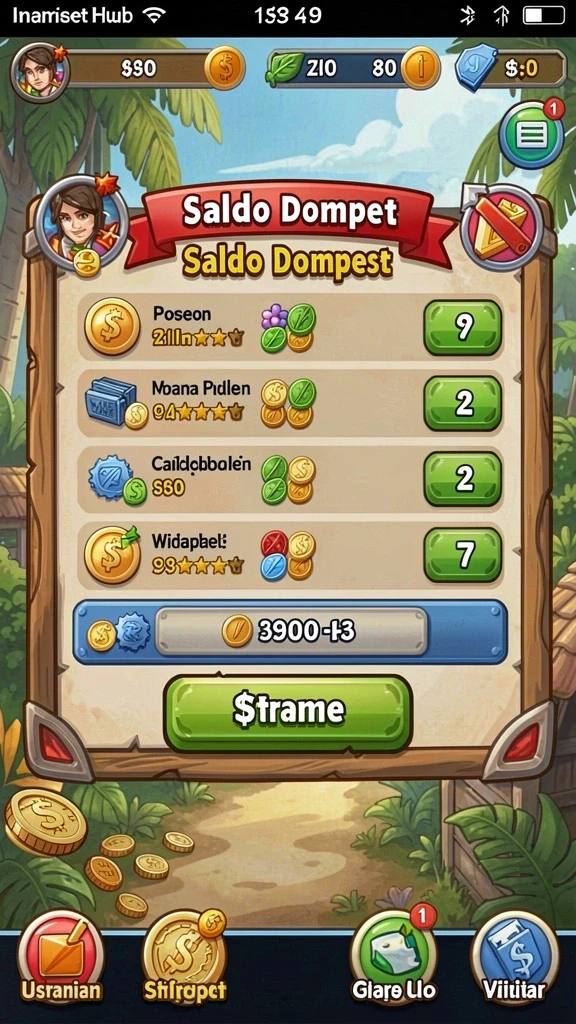Viewport: 576px width, 1024px height.
Task: Open the green menu list icon
Action: pos(532,136)
